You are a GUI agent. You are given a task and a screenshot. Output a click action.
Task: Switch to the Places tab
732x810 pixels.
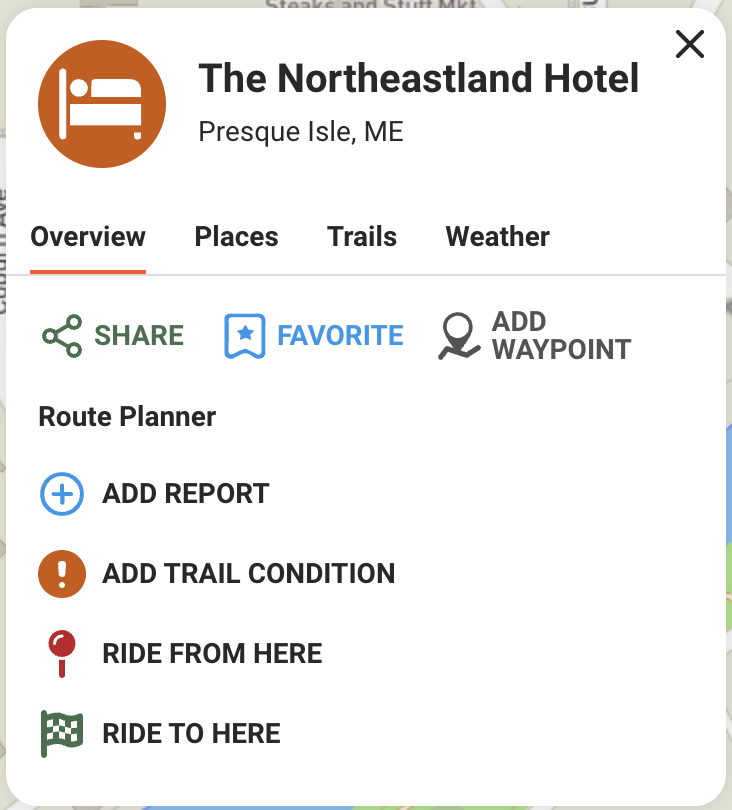pyautogui.click(x=236, y=237)
